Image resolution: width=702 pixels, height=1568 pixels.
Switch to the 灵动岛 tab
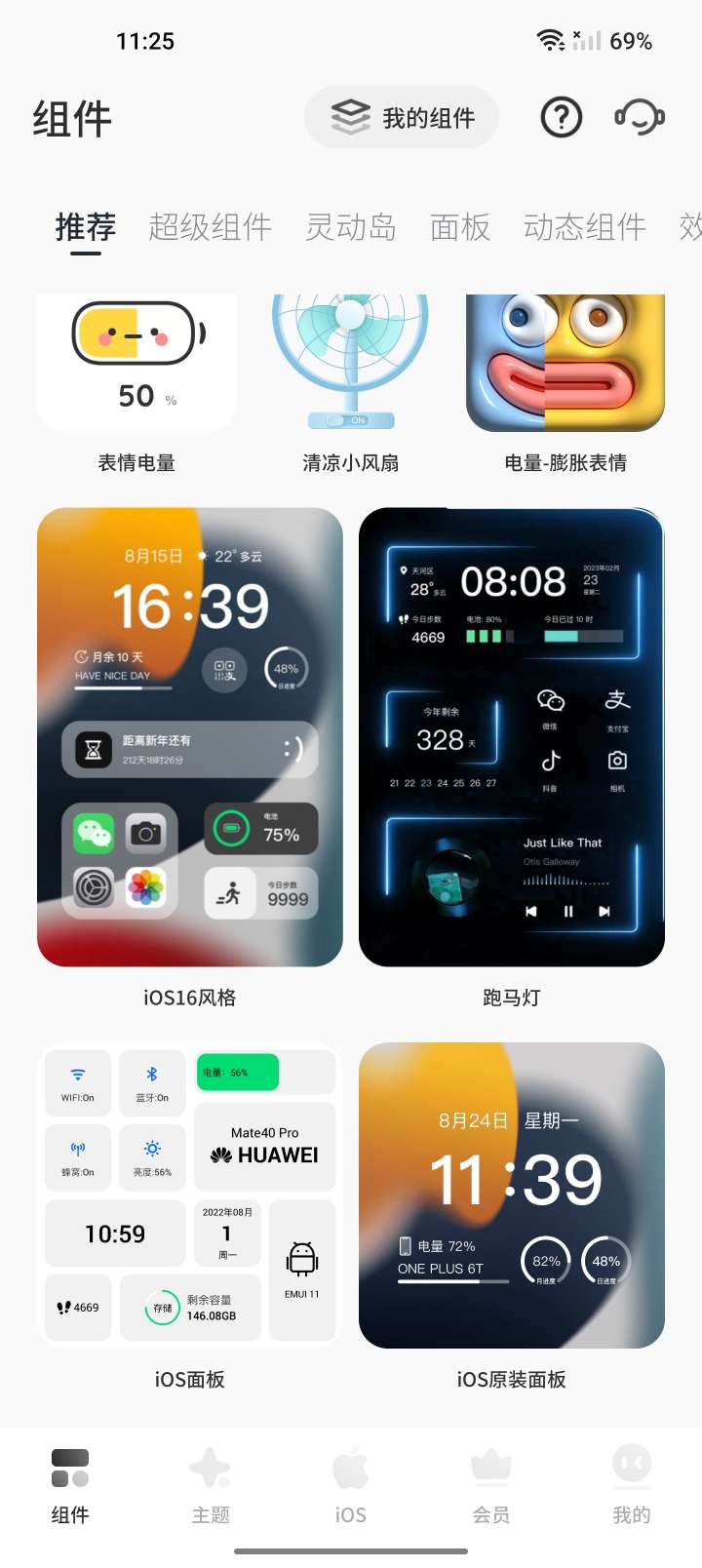(351, 227)
